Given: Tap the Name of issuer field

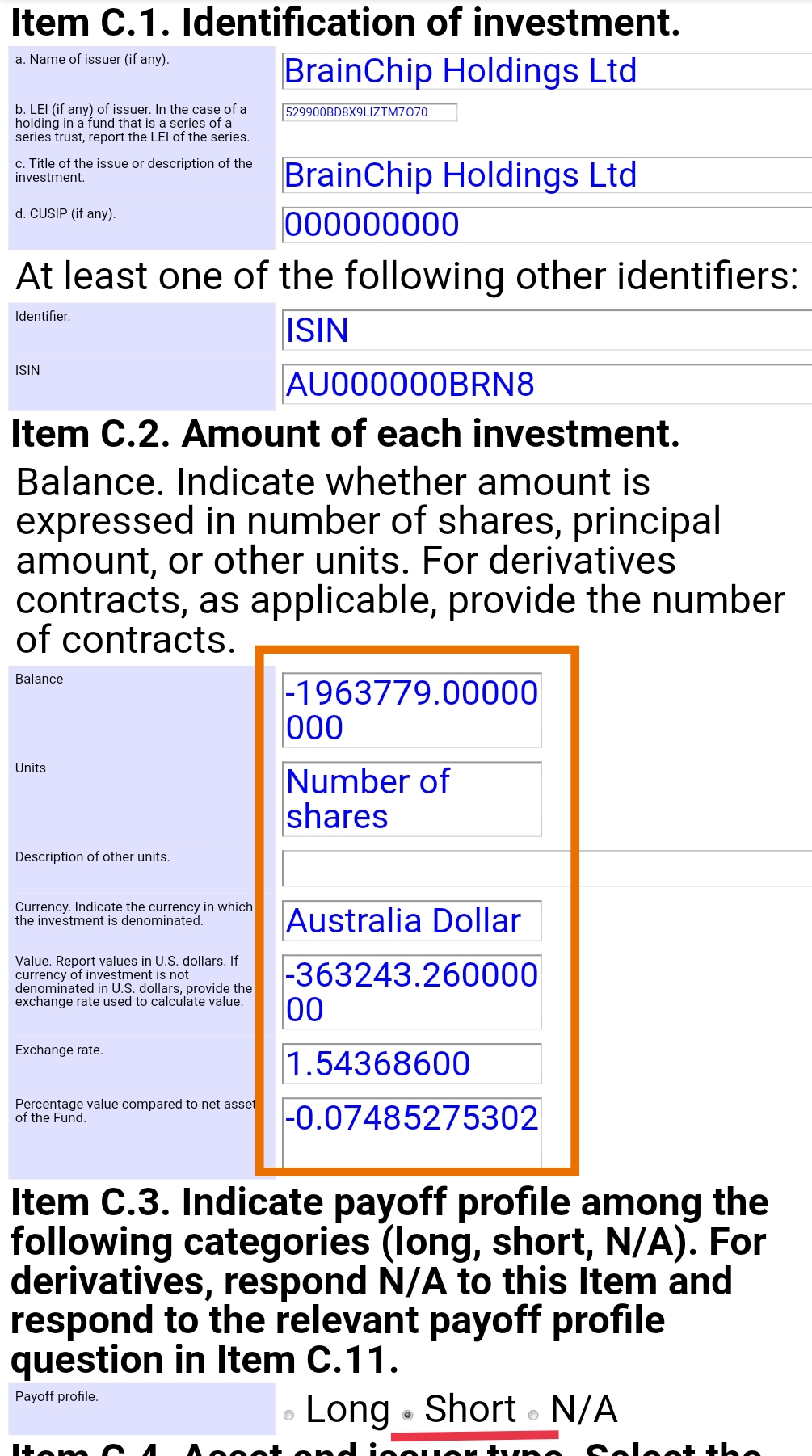Looking at the screenshot, I should pos(546,71).
